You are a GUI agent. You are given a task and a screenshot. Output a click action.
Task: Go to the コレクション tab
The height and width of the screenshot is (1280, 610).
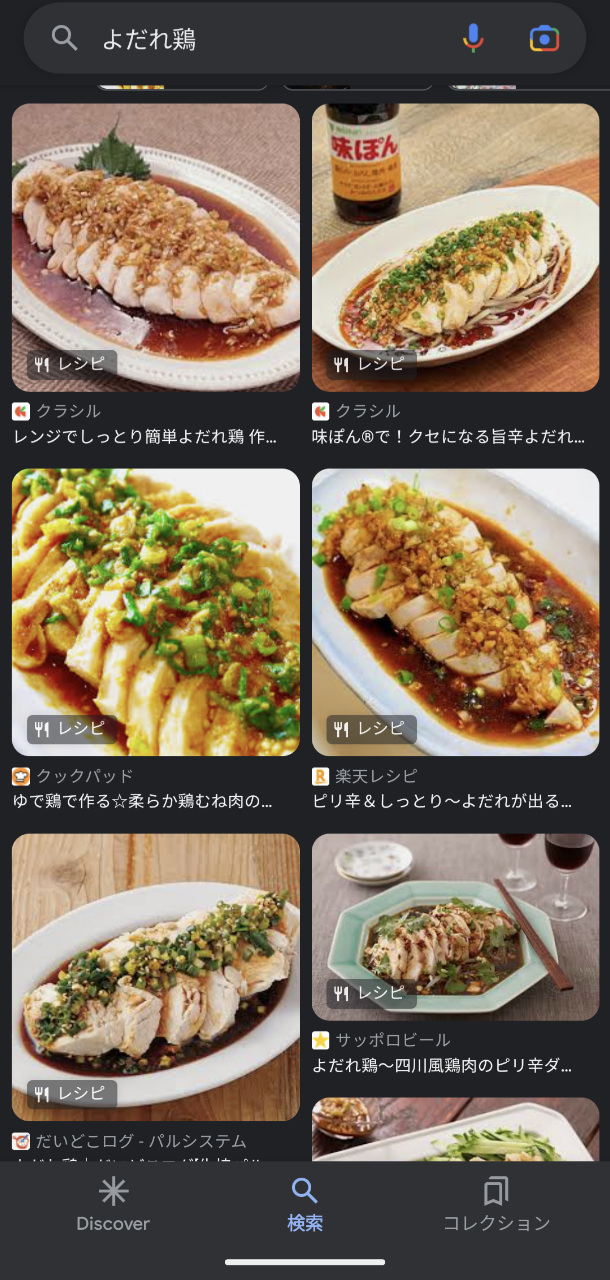coord(496,1204)
